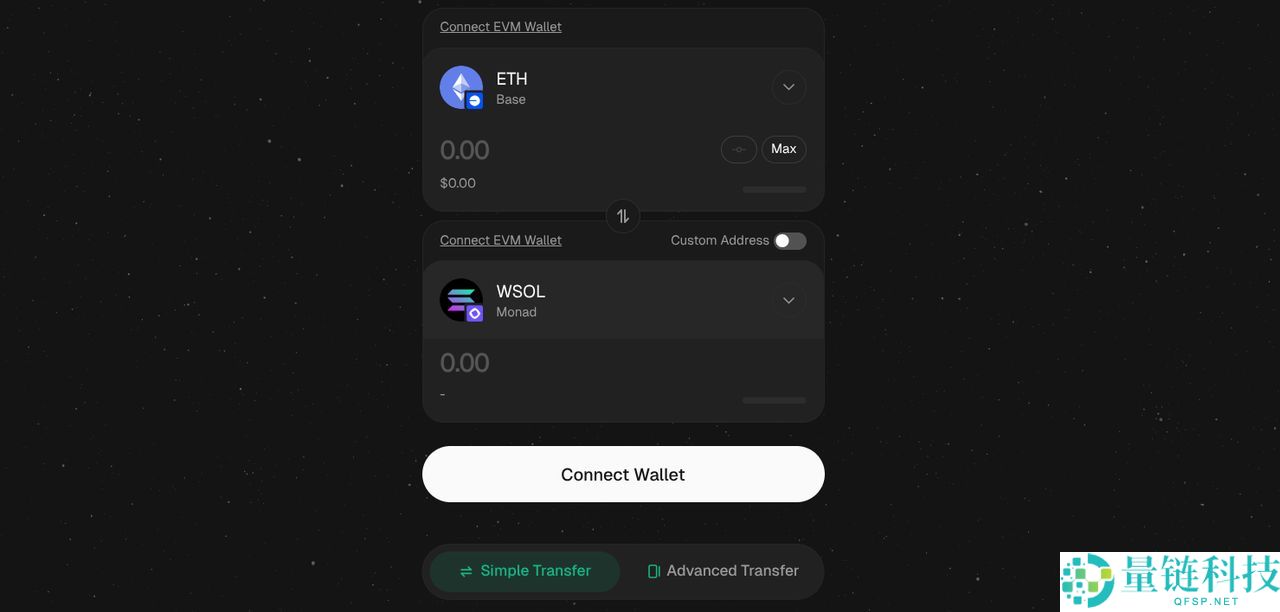Tap the Connect Wallet button

coord(623,474)
